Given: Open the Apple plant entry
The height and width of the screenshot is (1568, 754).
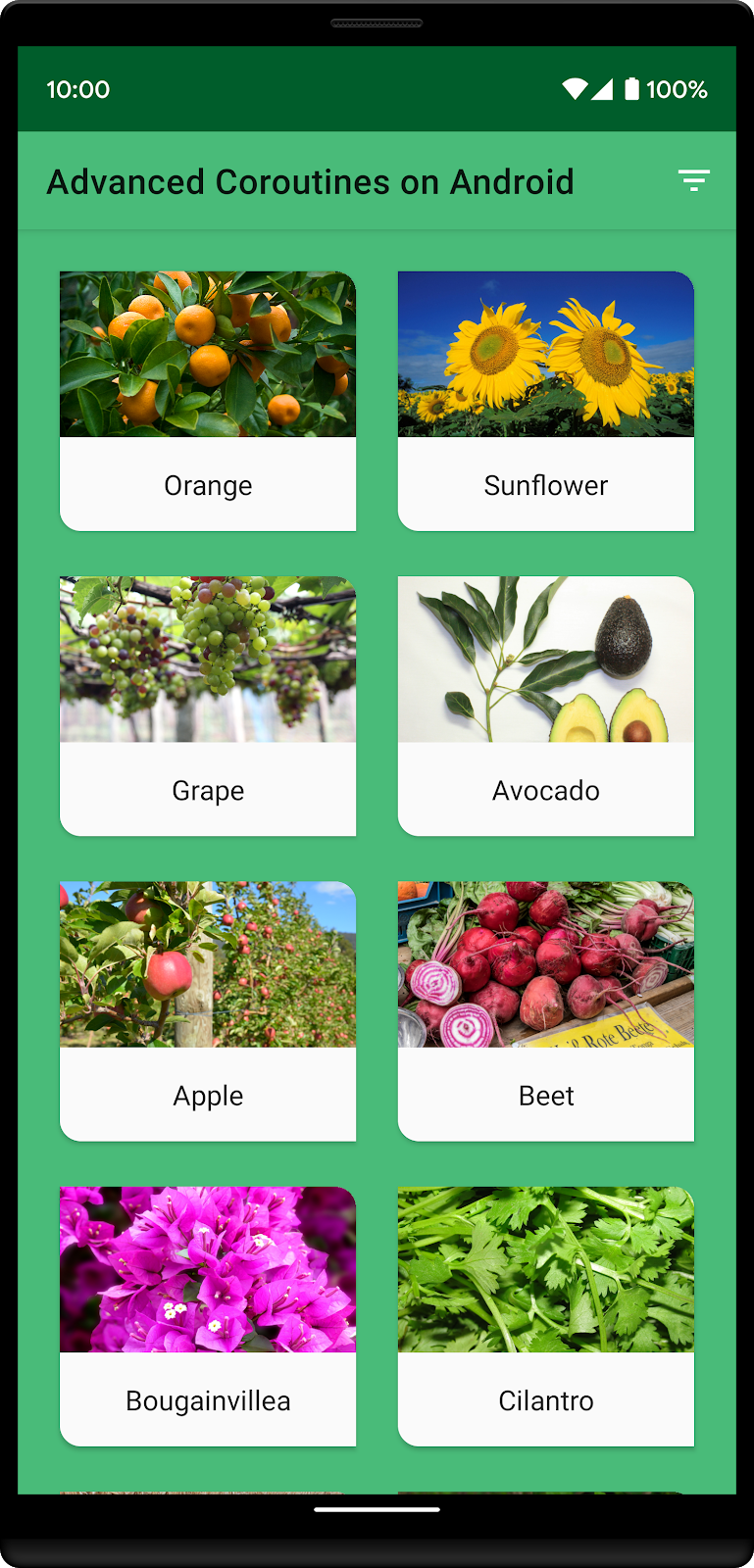Looking at the screenshot, I should 208,1010.
